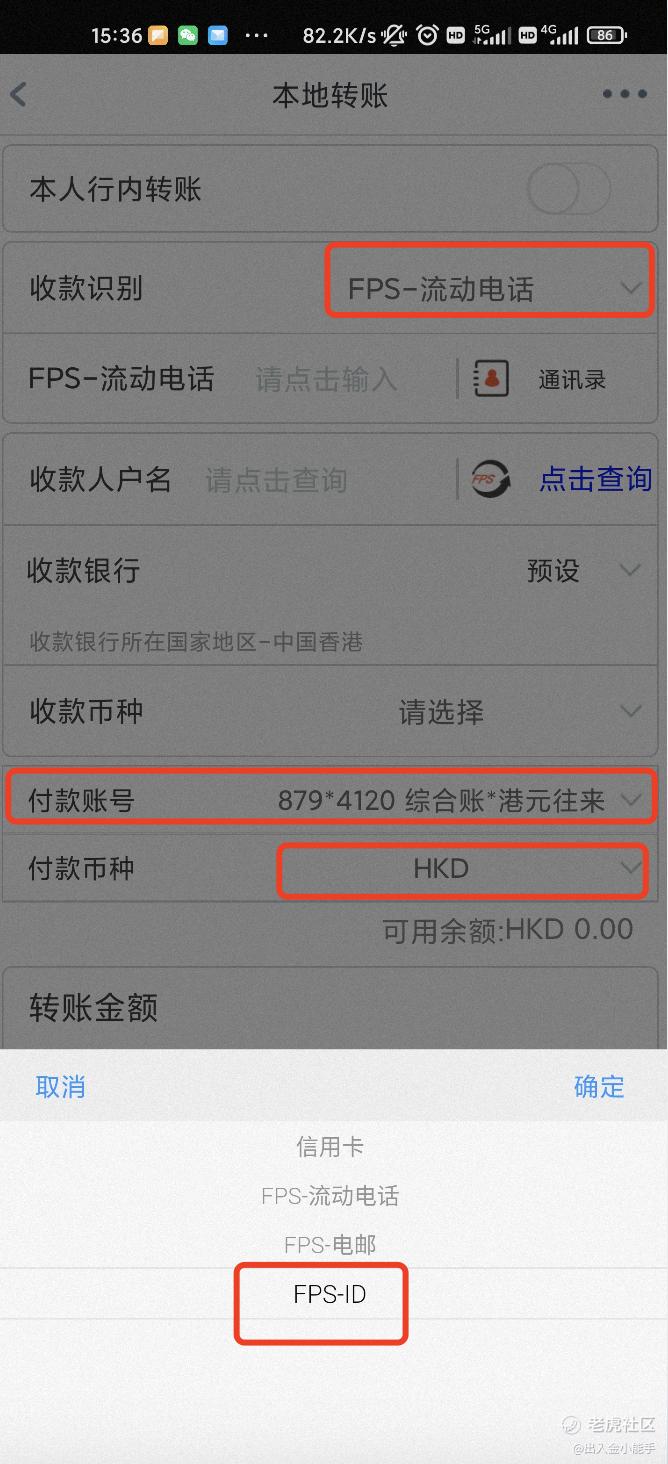Select 信用卡 in the picker list

[x=329, y=1147]
